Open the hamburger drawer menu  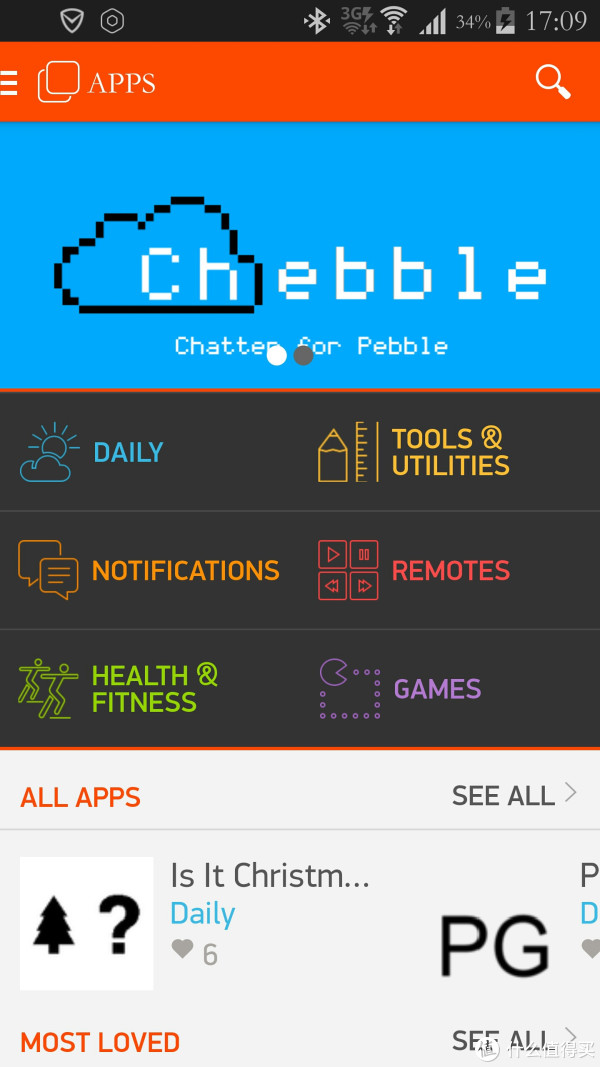(9, 82)
